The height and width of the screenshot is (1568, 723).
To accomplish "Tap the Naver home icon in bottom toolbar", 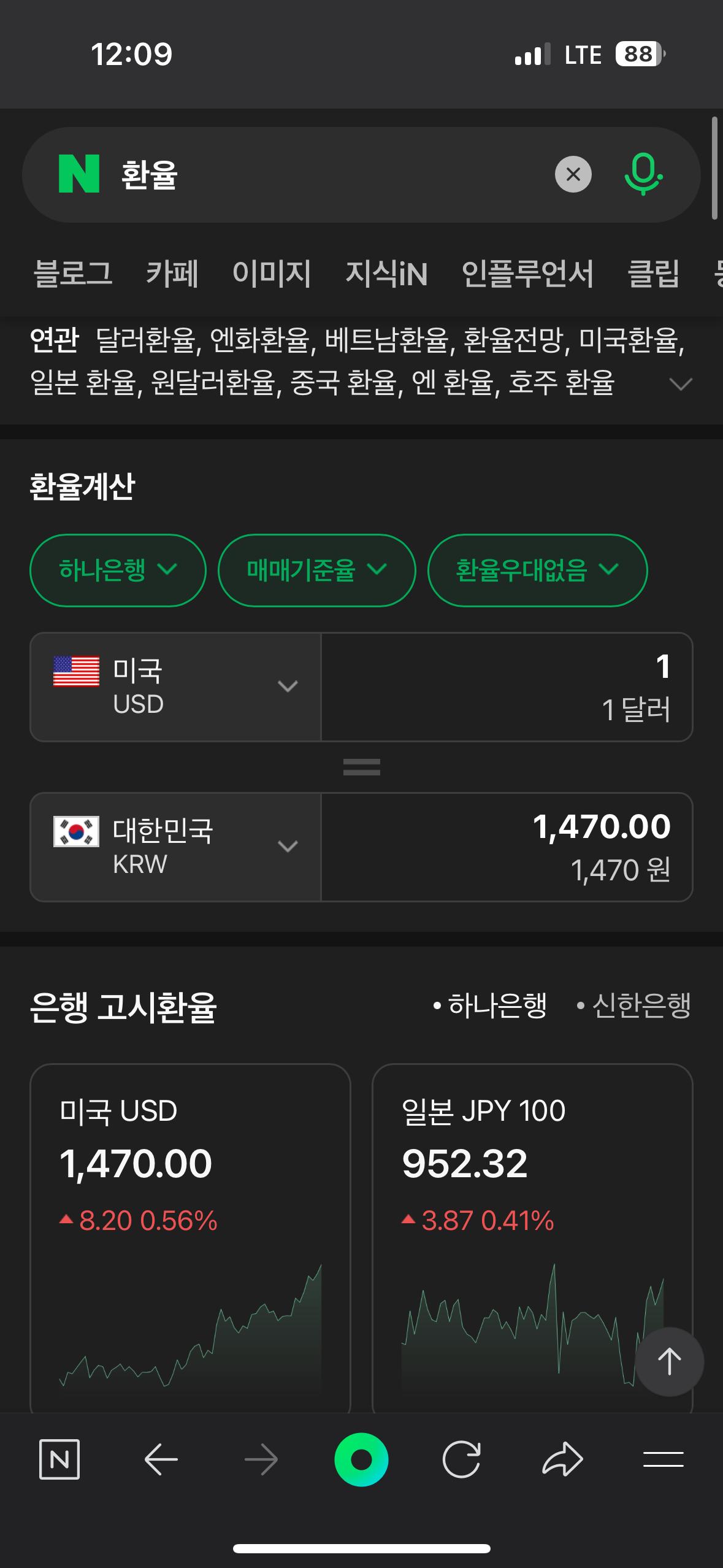I will pos(60,1459).
